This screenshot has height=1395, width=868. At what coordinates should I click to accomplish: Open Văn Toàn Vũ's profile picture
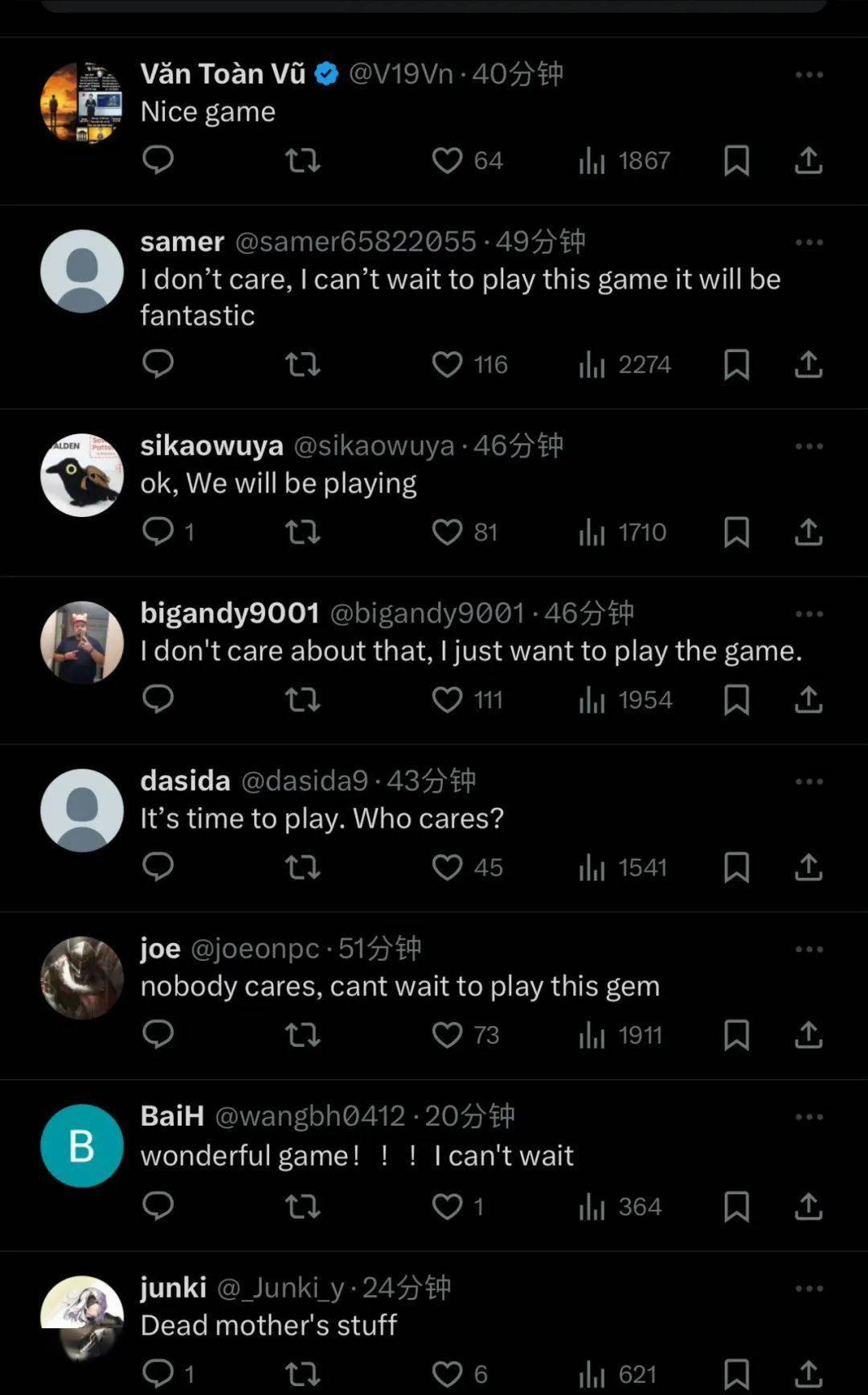click(82, 103)
